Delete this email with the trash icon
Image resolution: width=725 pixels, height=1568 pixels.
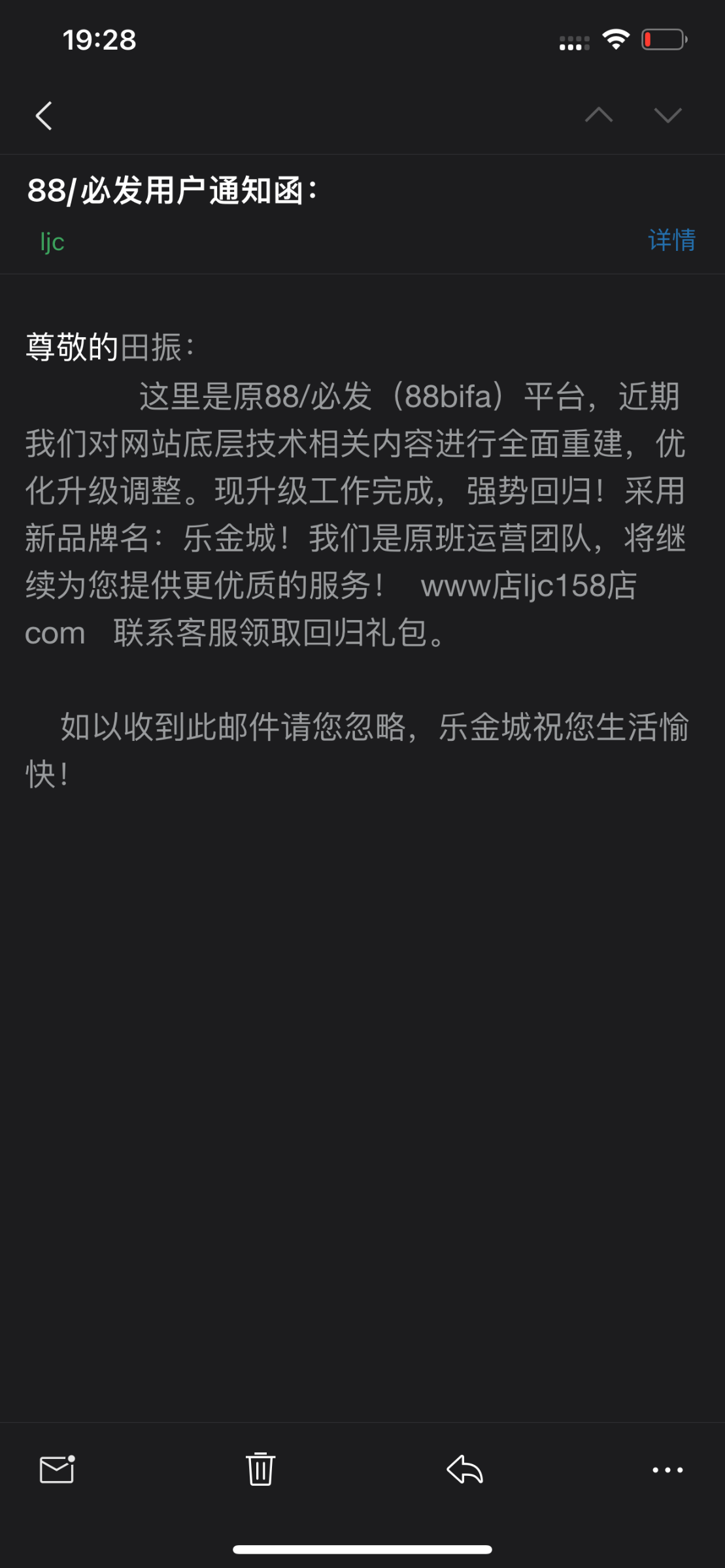pos(260,1470)
